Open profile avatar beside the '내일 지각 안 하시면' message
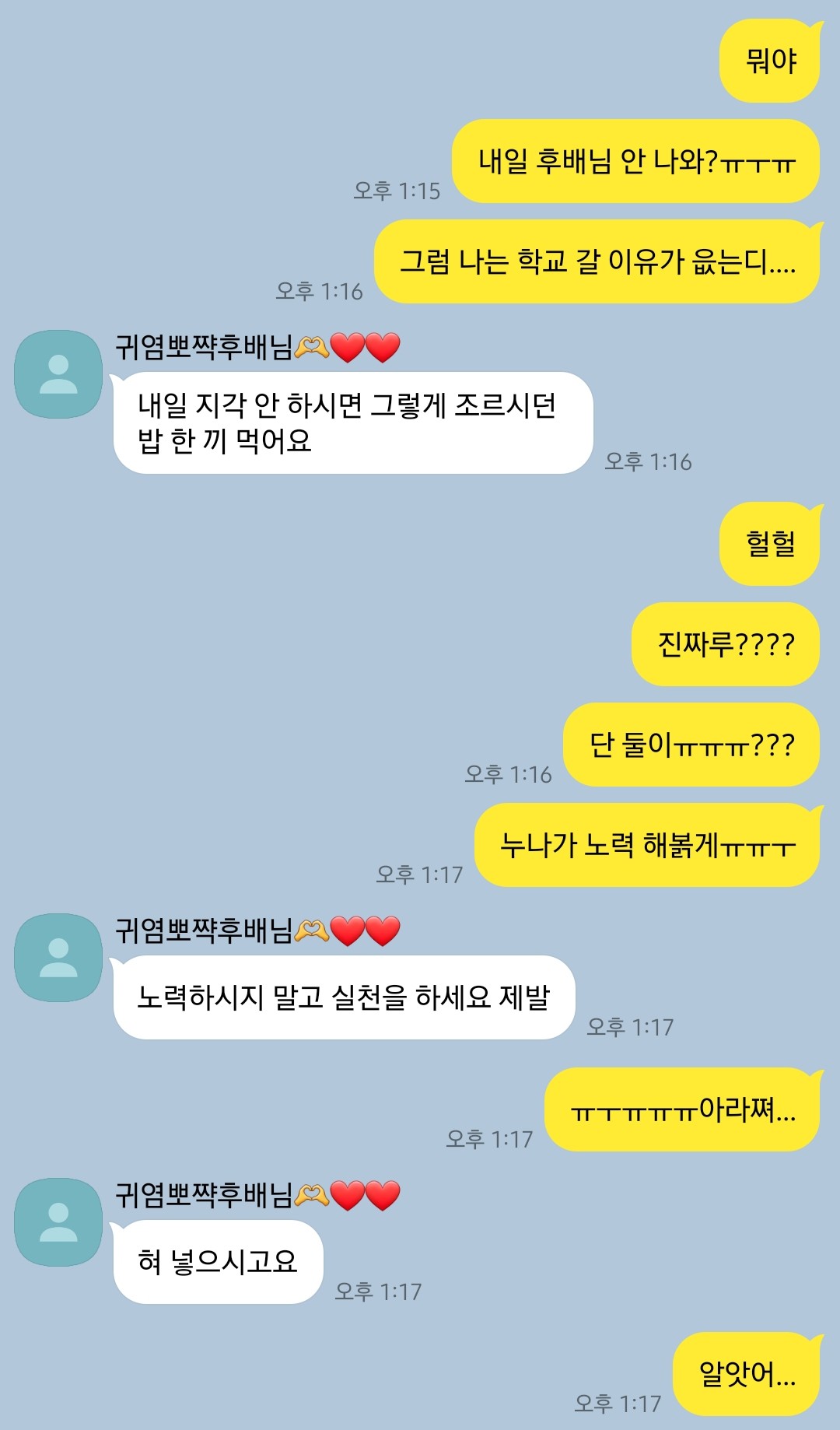The image size is (840, 1430). (58, 374)
